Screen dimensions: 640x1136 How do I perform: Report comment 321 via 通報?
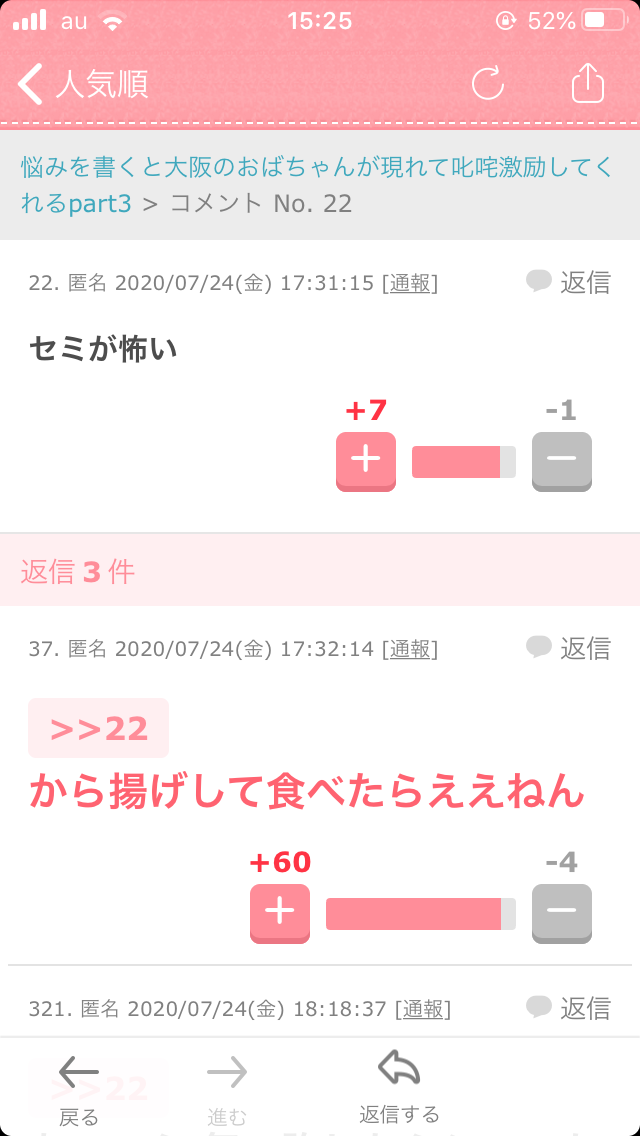423,1008
